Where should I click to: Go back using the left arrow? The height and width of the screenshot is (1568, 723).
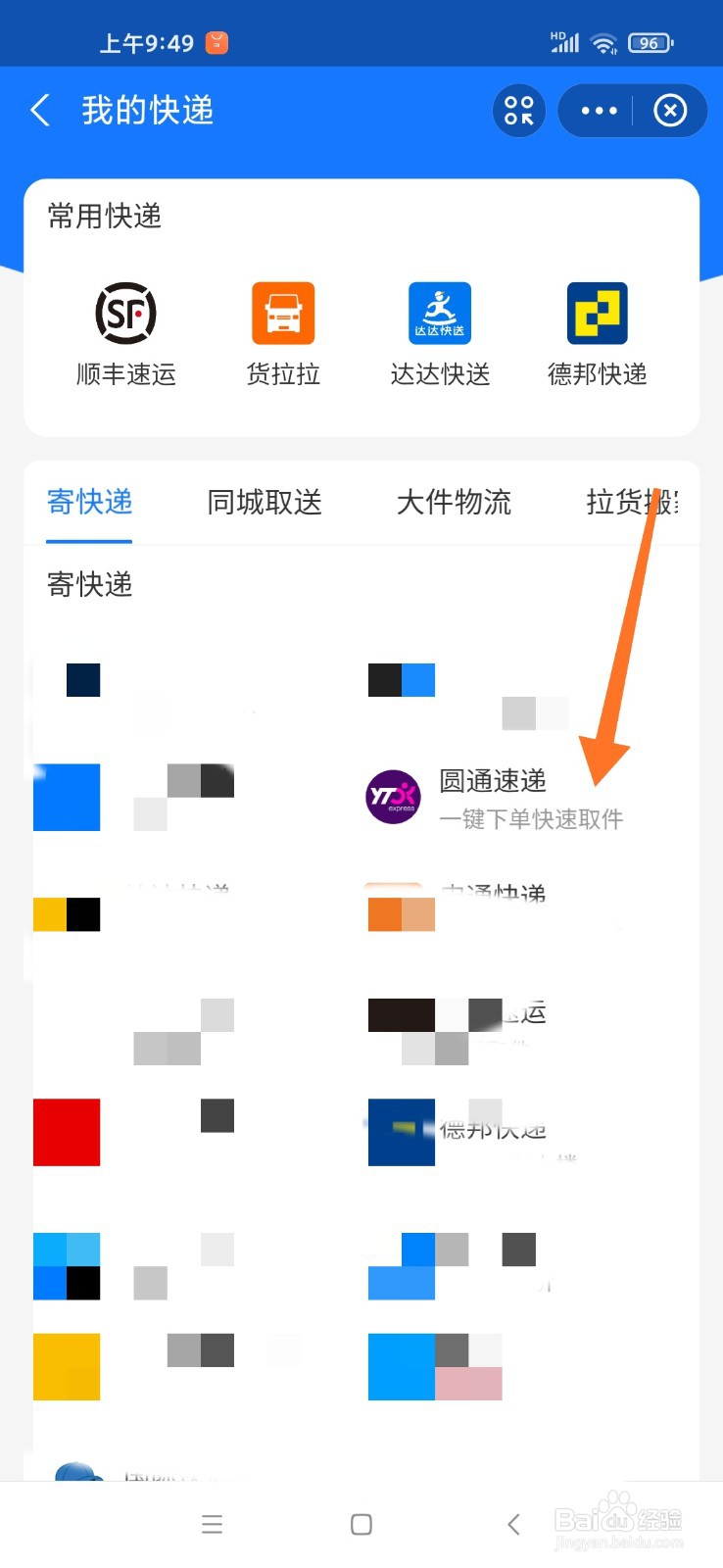click(39, 111)
